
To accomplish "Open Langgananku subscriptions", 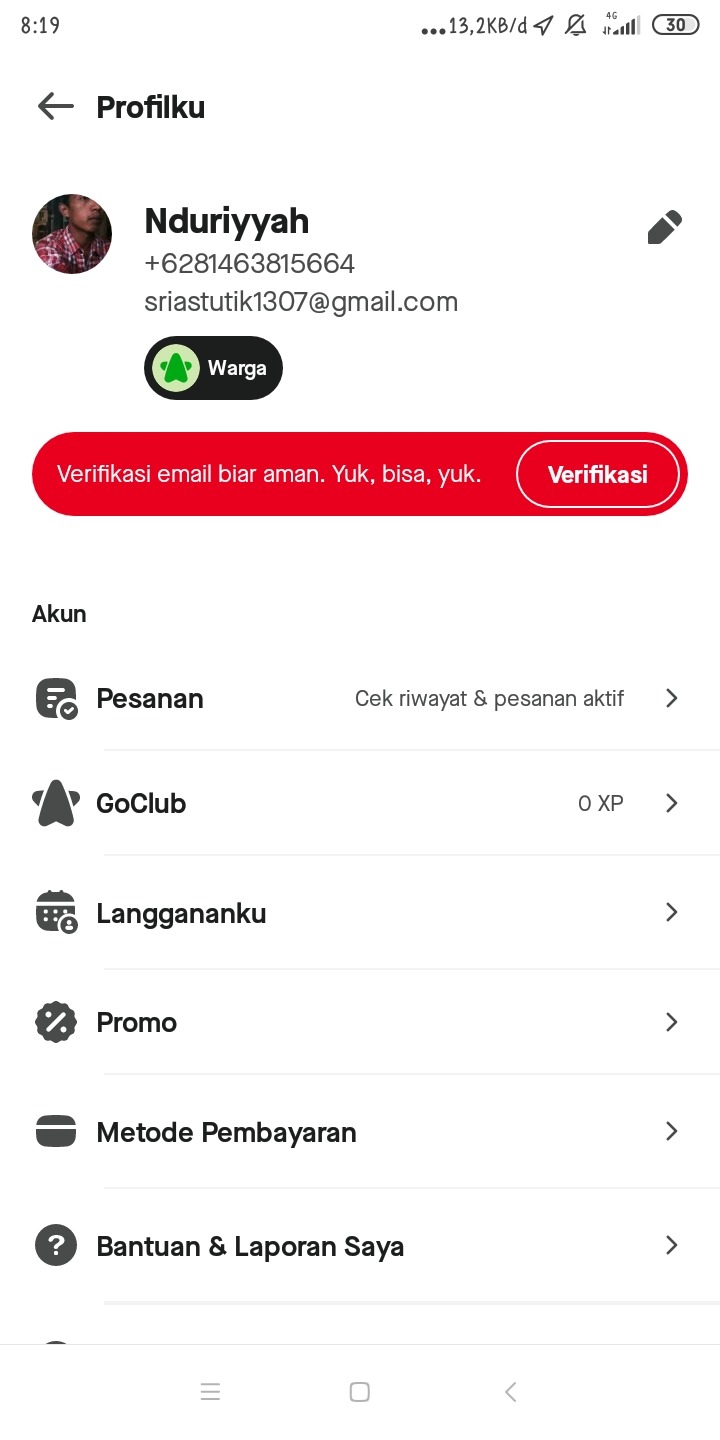I will [360, 913].
